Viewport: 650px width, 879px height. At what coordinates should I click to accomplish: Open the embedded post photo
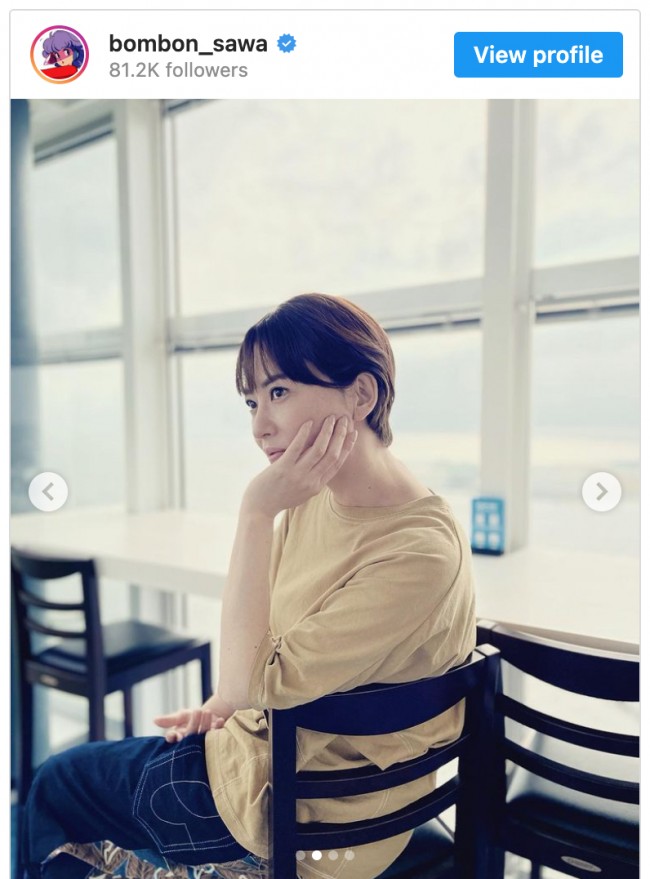(x=325, y=300)
